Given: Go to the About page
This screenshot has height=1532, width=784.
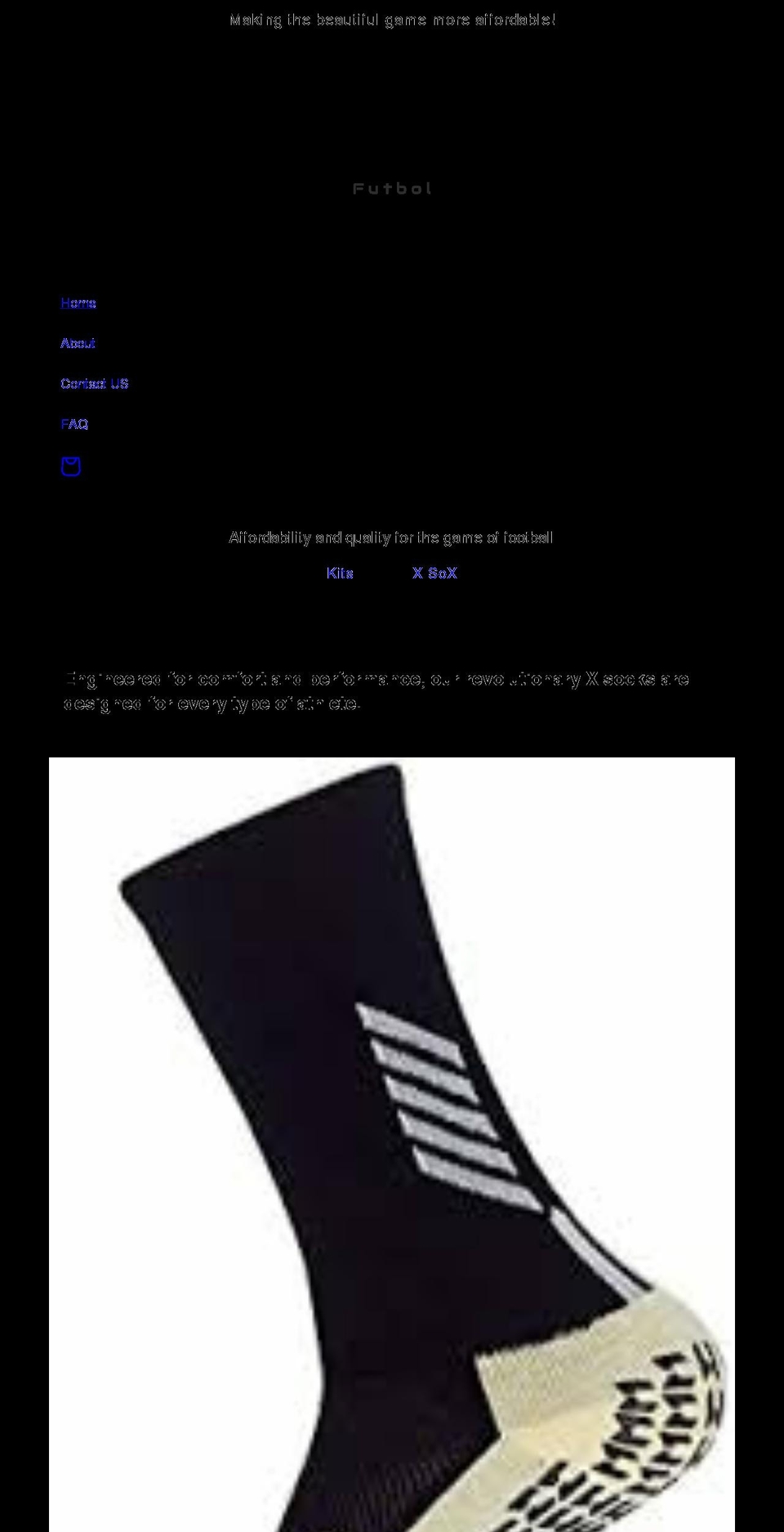Looking at the screenshot, I should pos(78,343).
